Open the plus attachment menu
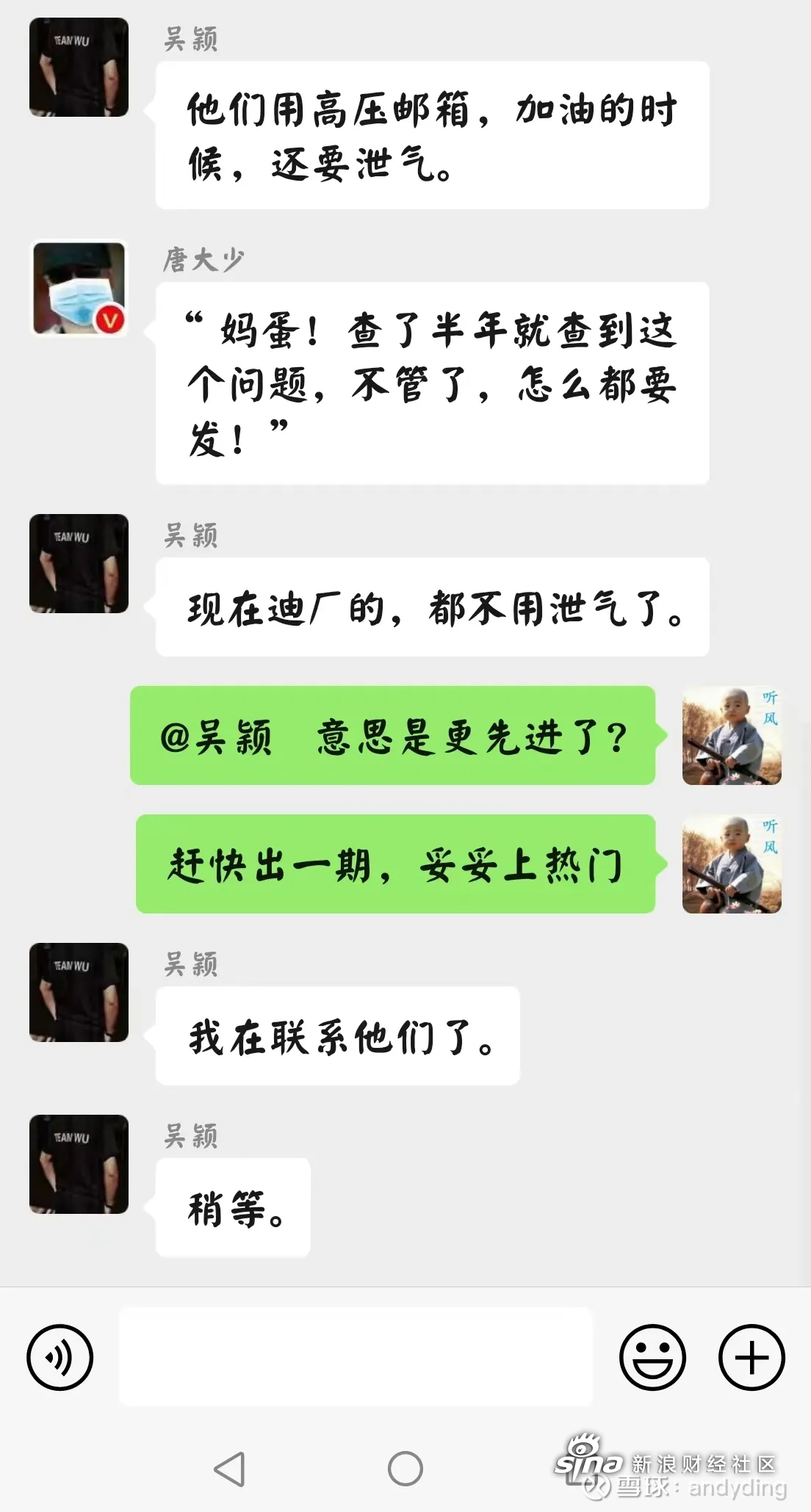The height and width of the screenshot is (1512, 811). click(751, 1357)
